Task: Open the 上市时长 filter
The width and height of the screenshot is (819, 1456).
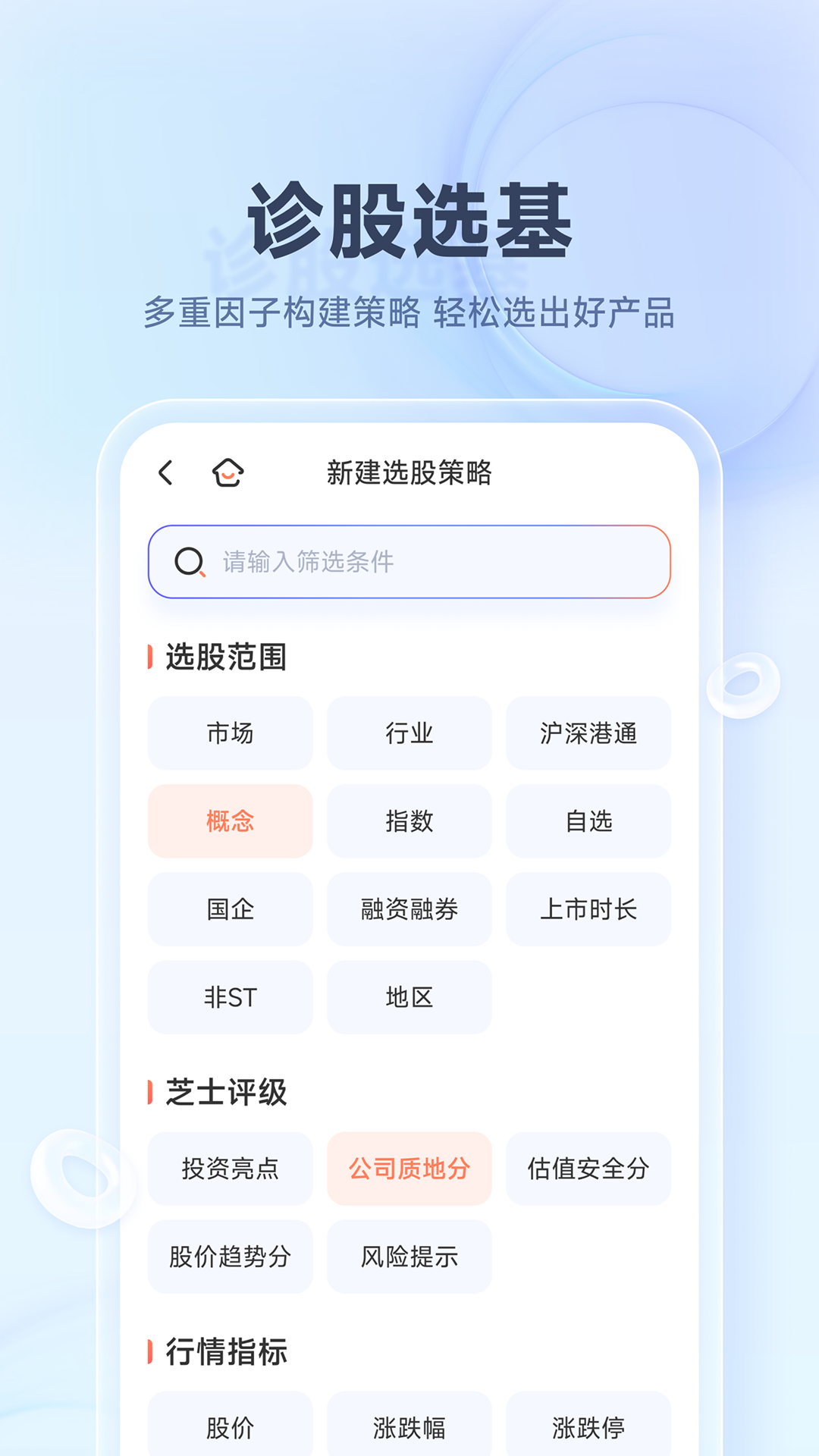Action: 589,909
